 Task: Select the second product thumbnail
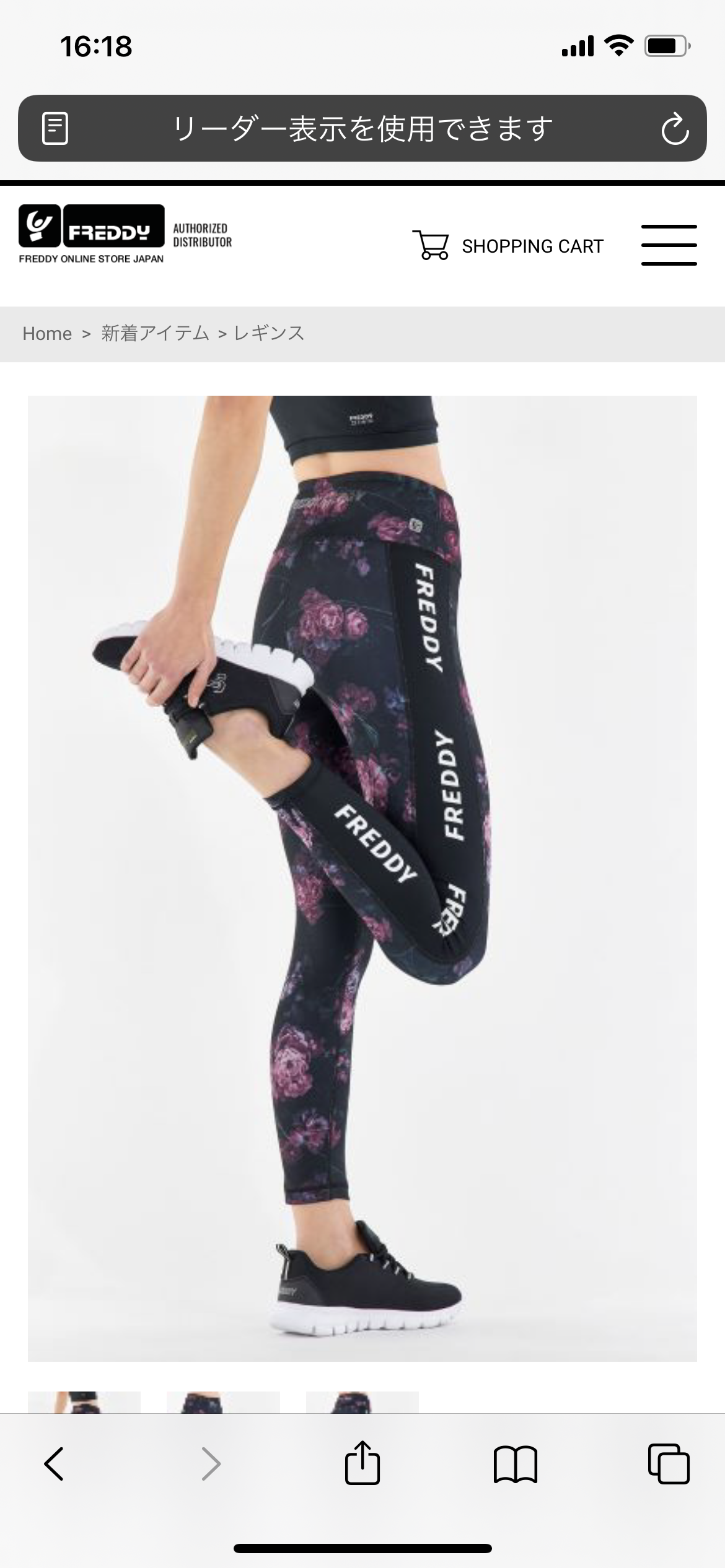click(x=223, y=1402)
